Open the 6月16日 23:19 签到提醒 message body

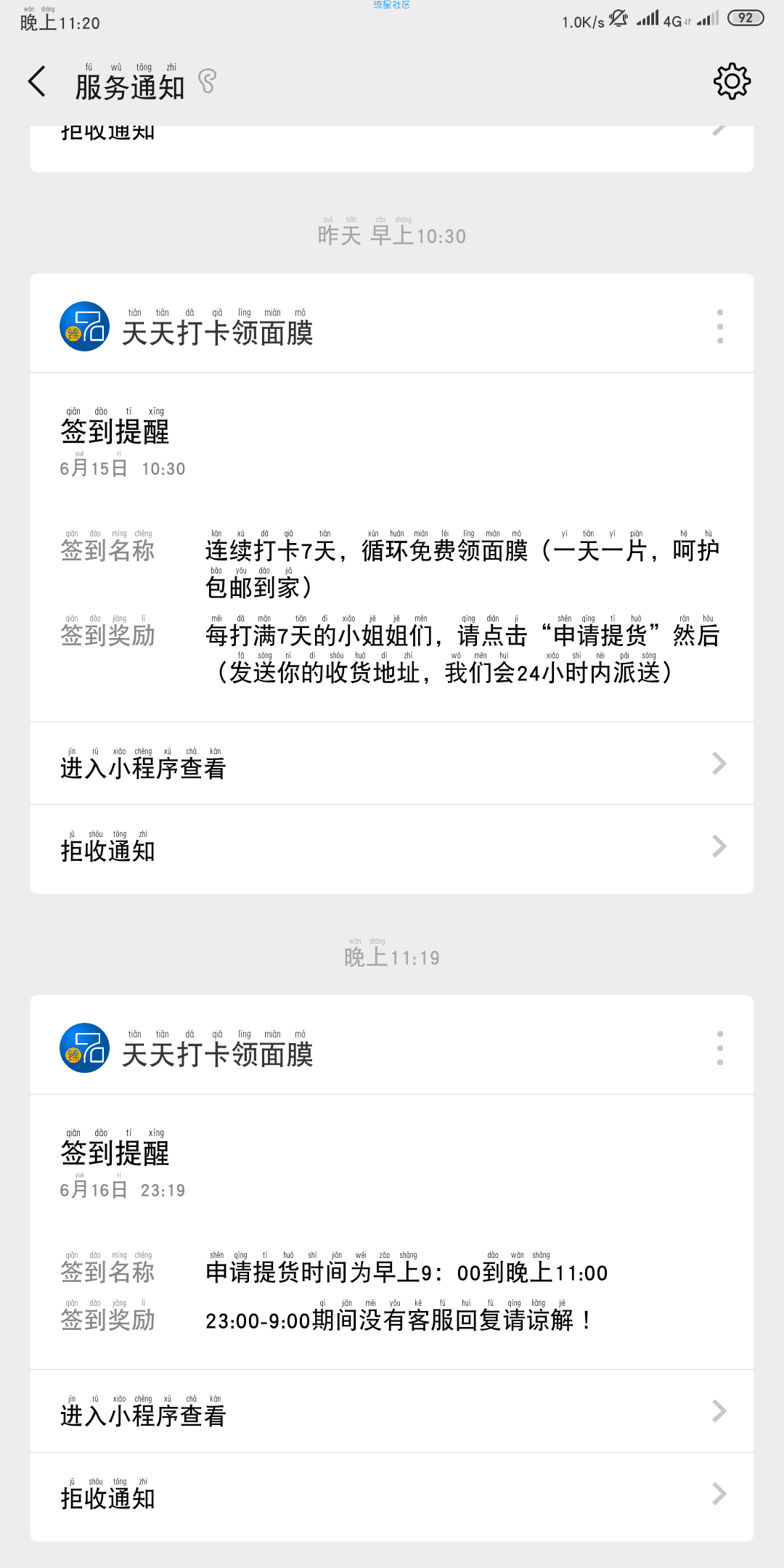coord(392,1233)
